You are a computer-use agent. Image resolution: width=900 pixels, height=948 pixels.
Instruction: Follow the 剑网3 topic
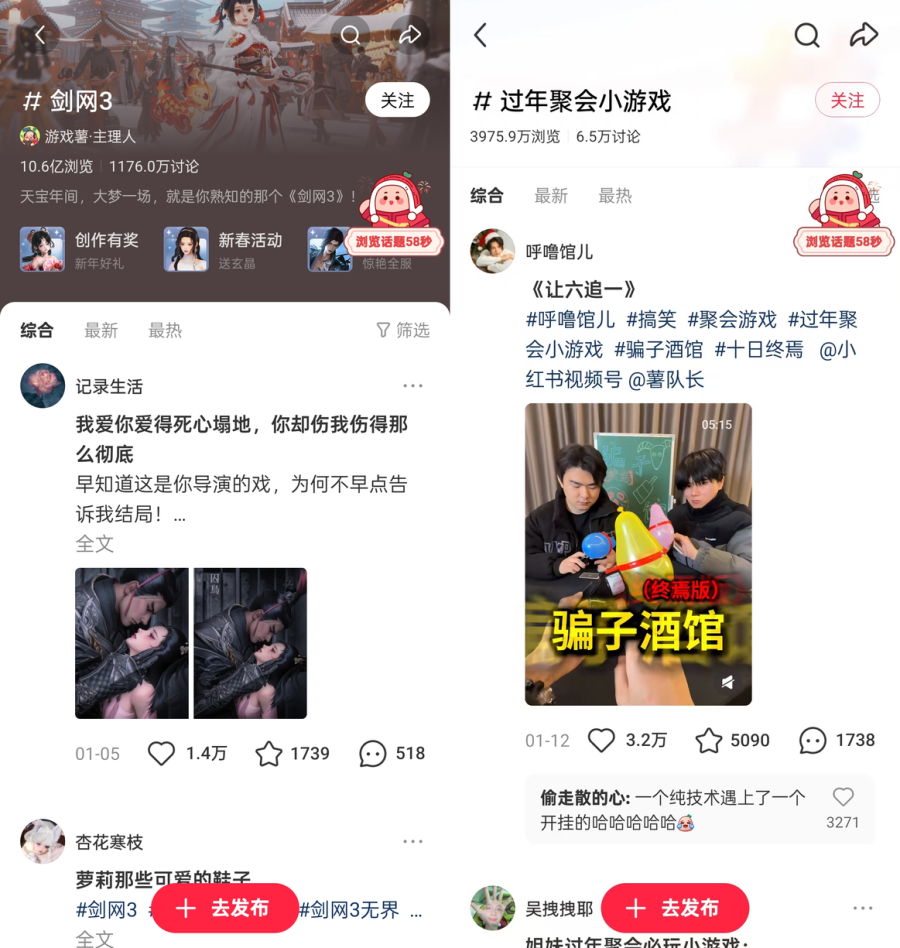click(x=397, y=100)
